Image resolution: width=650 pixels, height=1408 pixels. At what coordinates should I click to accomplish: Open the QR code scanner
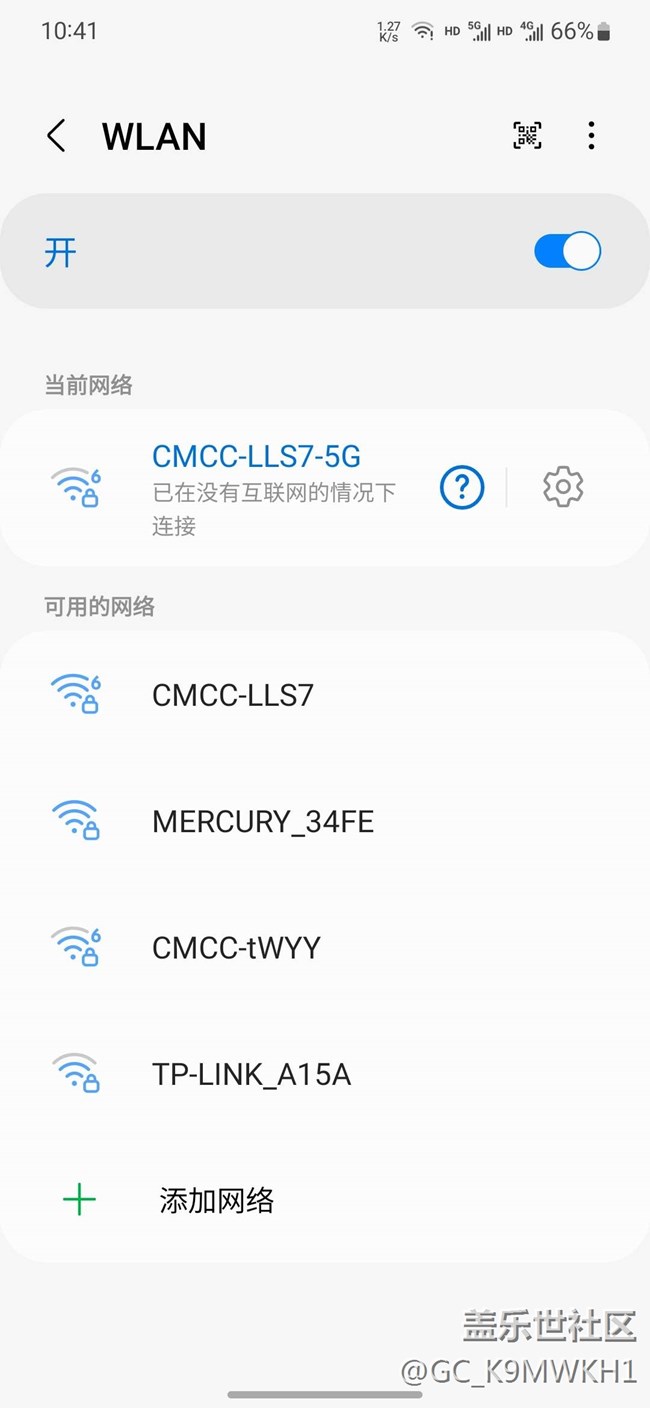527,136
